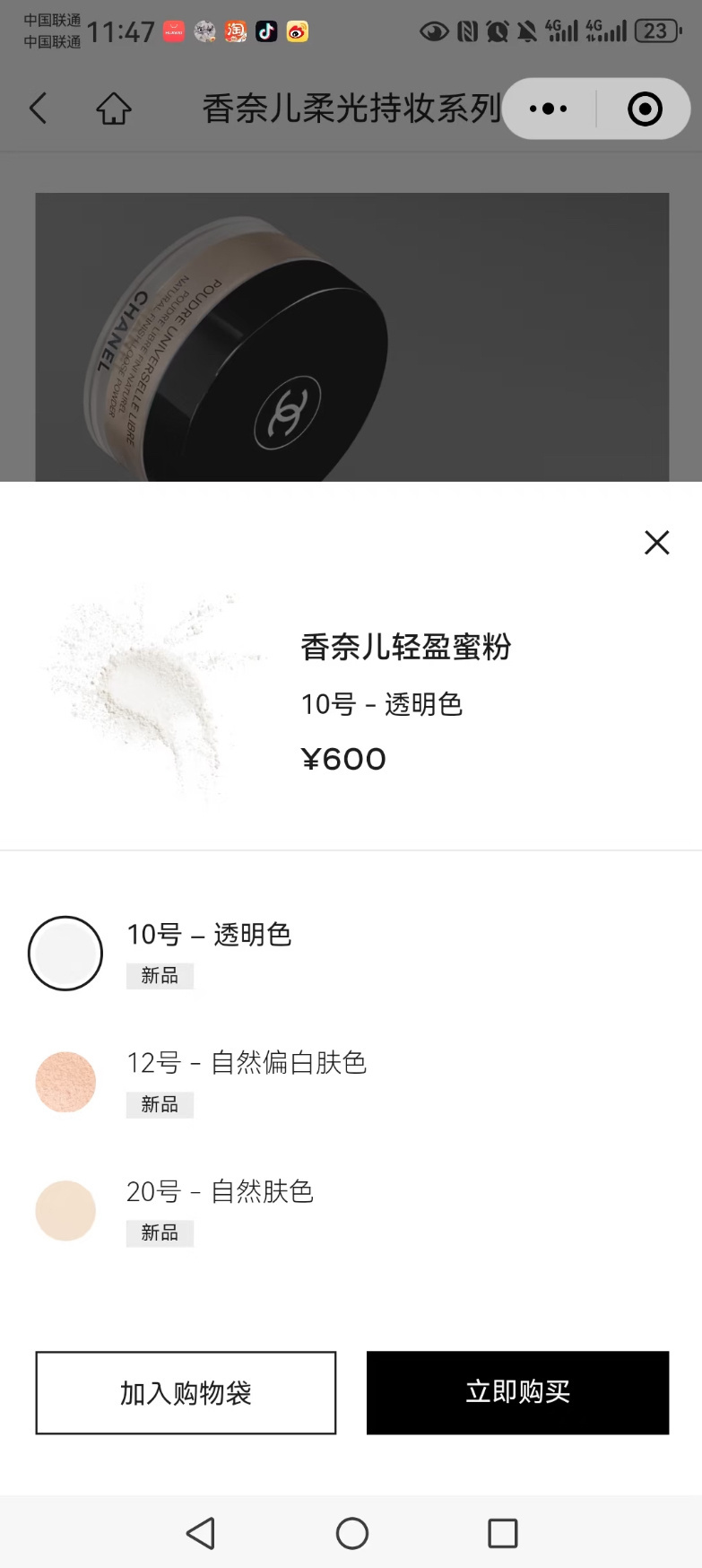
Task: Open the three-dot mini program menu
Action: coord(548,109)
